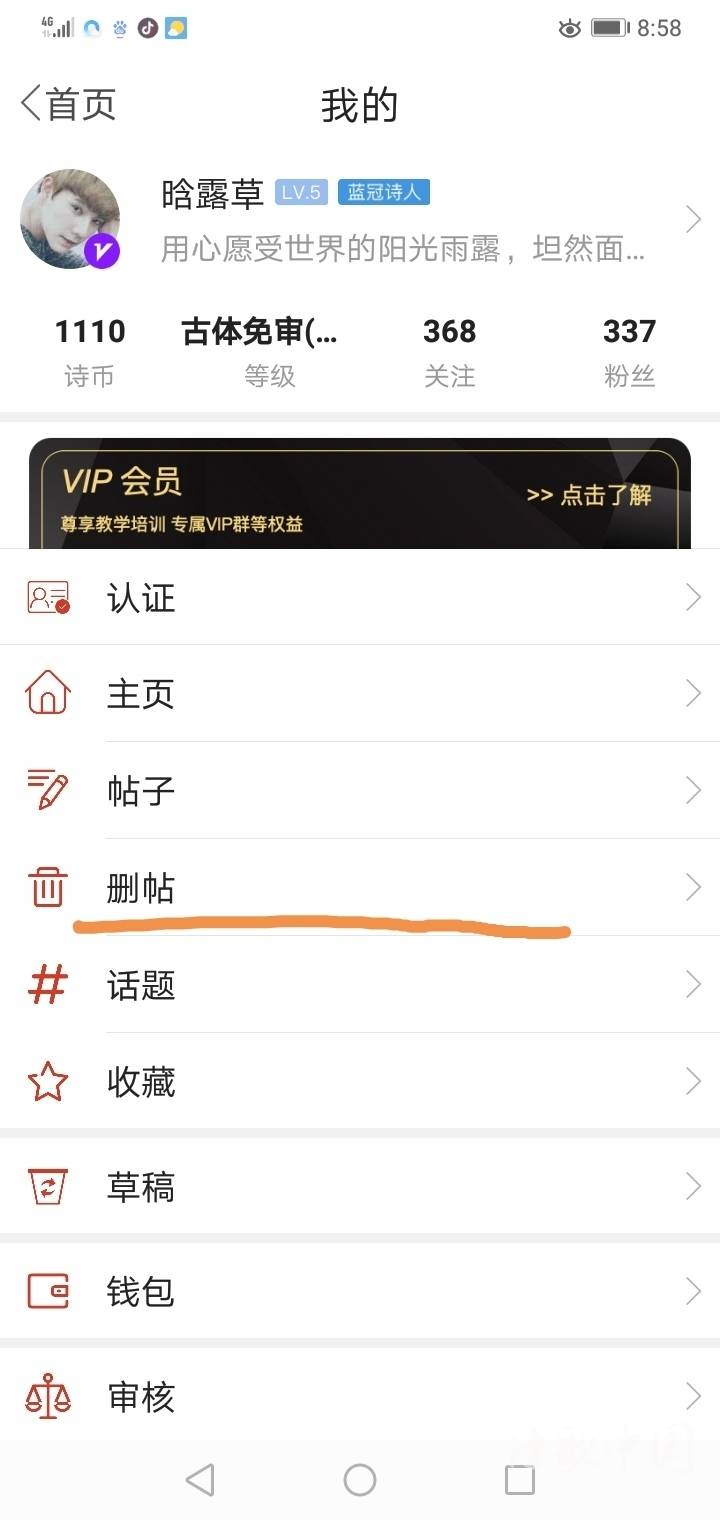Open the 帖子 row
This screenshot has width=720, height=1520.
tap(360, 790)
